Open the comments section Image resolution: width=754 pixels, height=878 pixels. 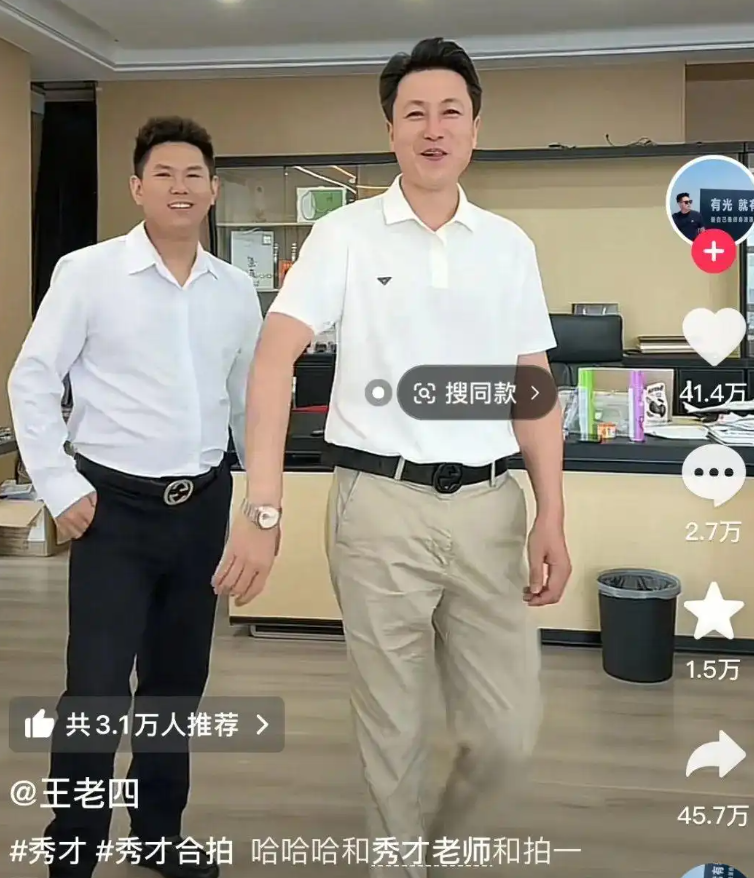click(713, 475)
